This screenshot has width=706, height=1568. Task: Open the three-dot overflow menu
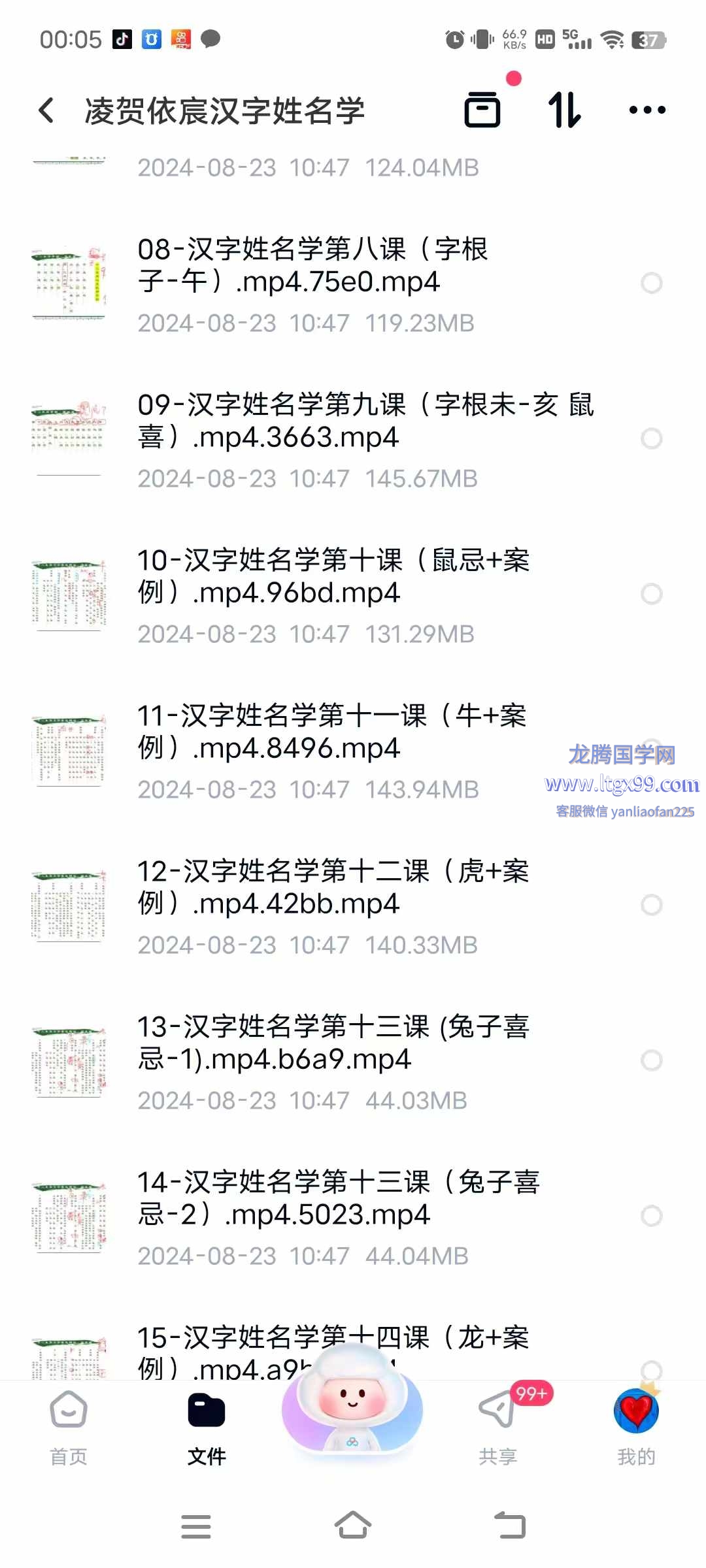647,110
